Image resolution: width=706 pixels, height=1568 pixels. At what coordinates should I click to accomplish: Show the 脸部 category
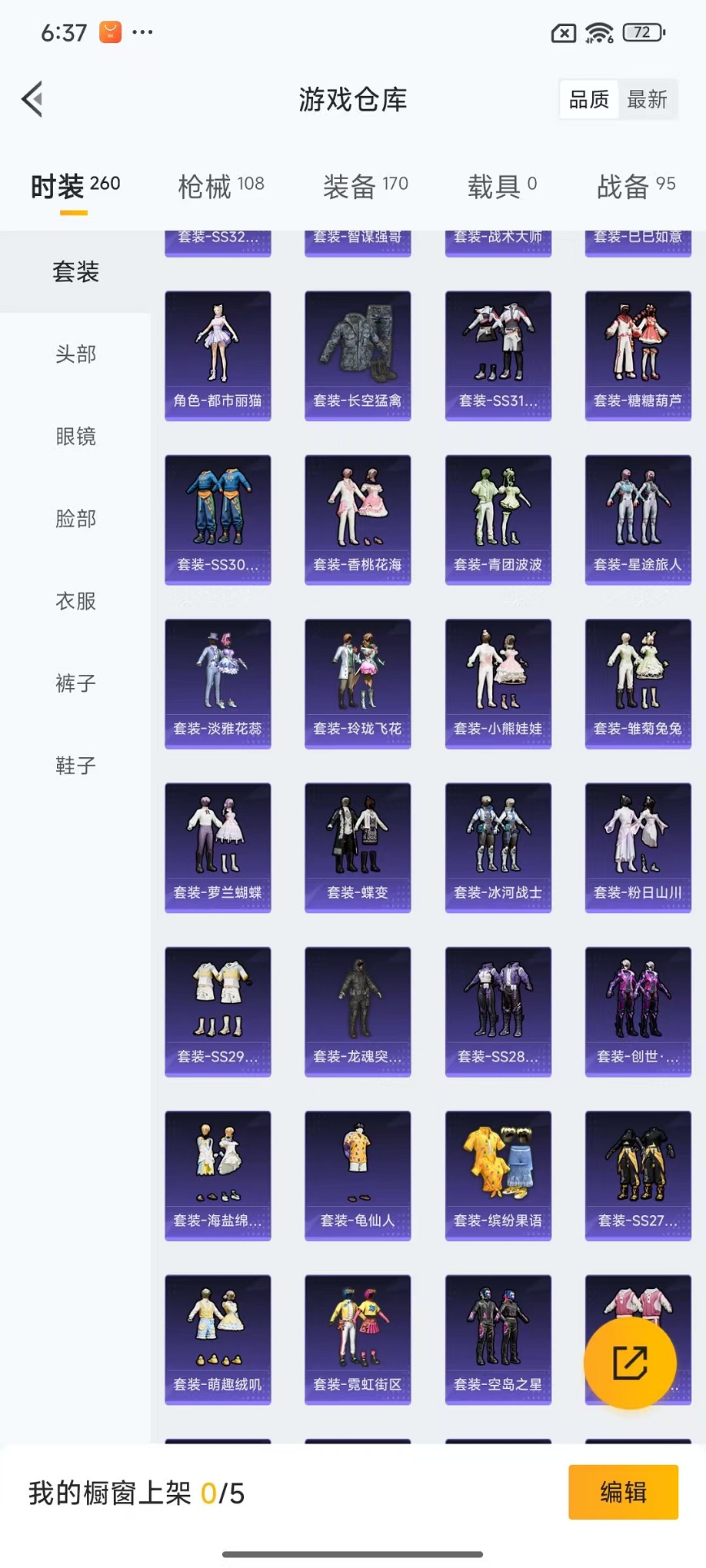(75, 519)
